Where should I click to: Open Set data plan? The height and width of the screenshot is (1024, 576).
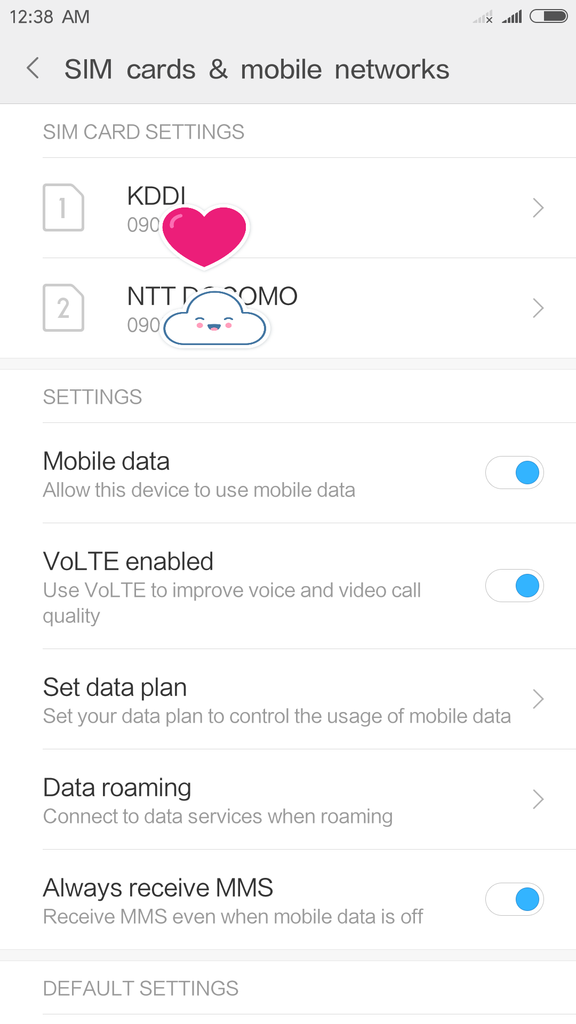(x=288, y=699)
